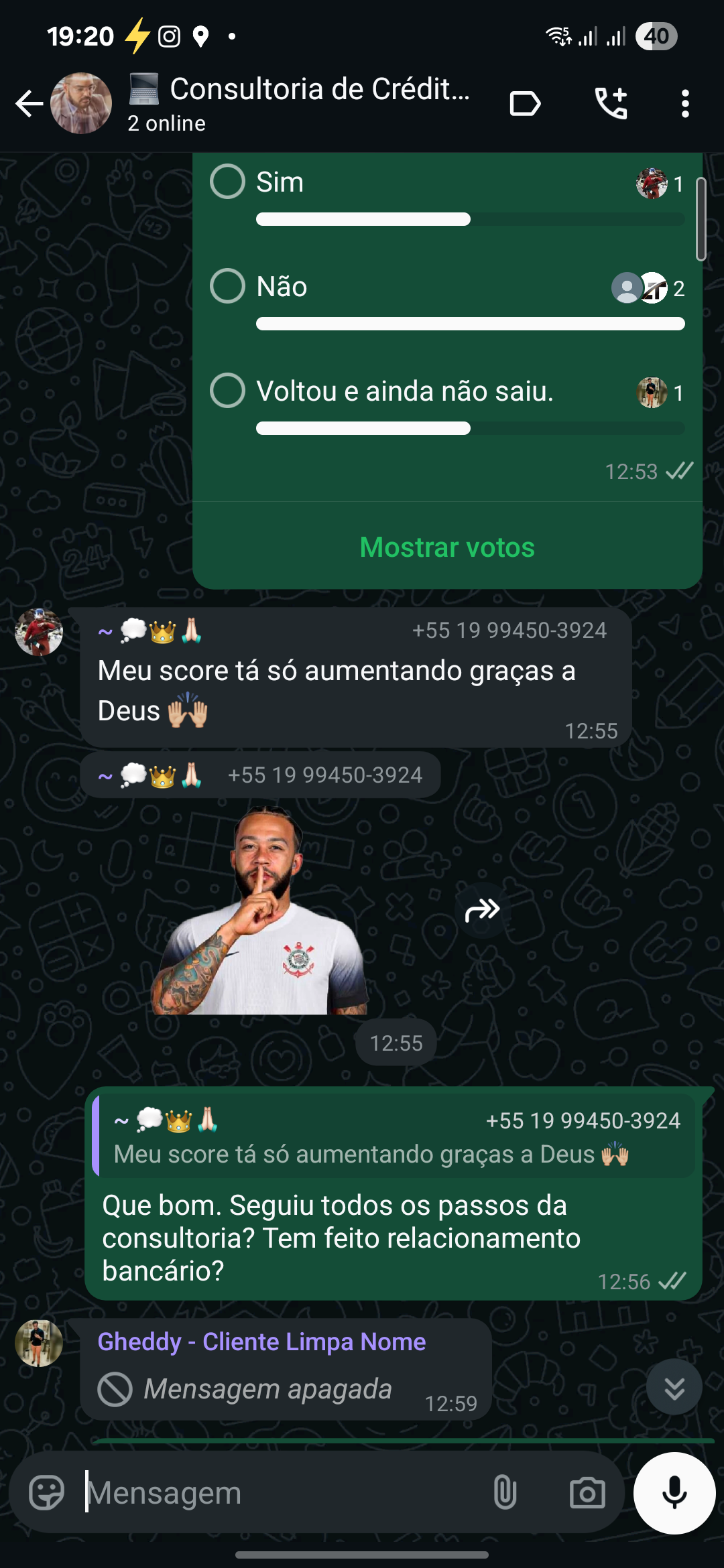View the '2 online' participant status

point(166,123)
